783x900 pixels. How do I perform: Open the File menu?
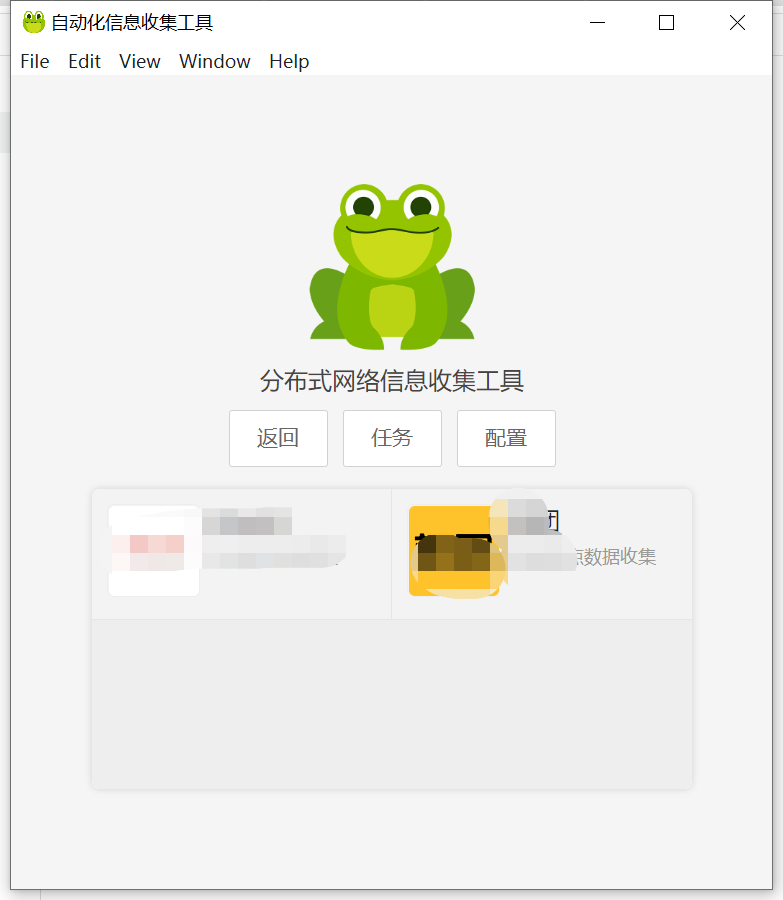point(35,61)
